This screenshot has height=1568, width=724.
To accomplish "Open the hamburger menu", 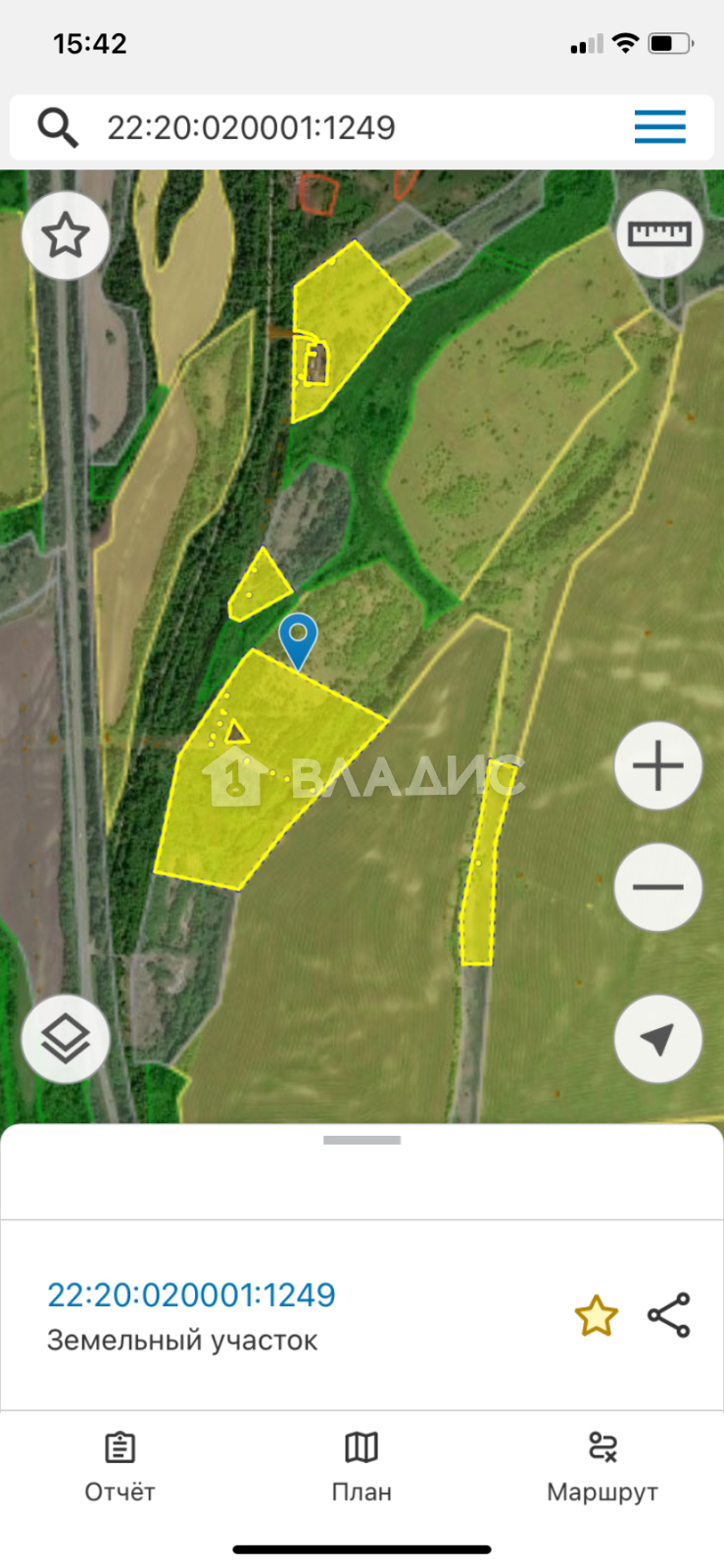I will coord(659,127).
